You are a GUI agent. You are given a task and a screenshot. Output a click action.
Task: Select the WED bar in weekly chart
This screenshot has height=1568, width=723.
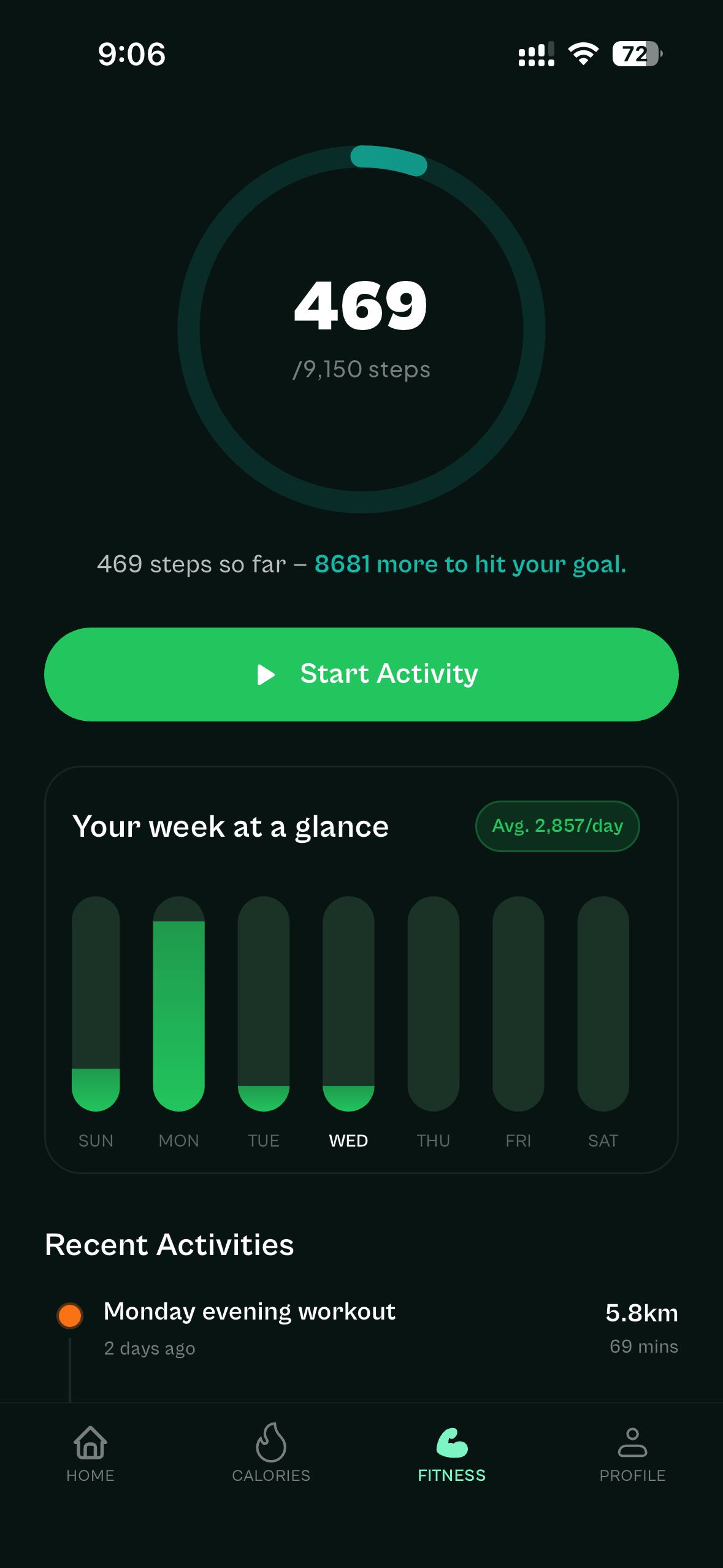(348, 1006)
